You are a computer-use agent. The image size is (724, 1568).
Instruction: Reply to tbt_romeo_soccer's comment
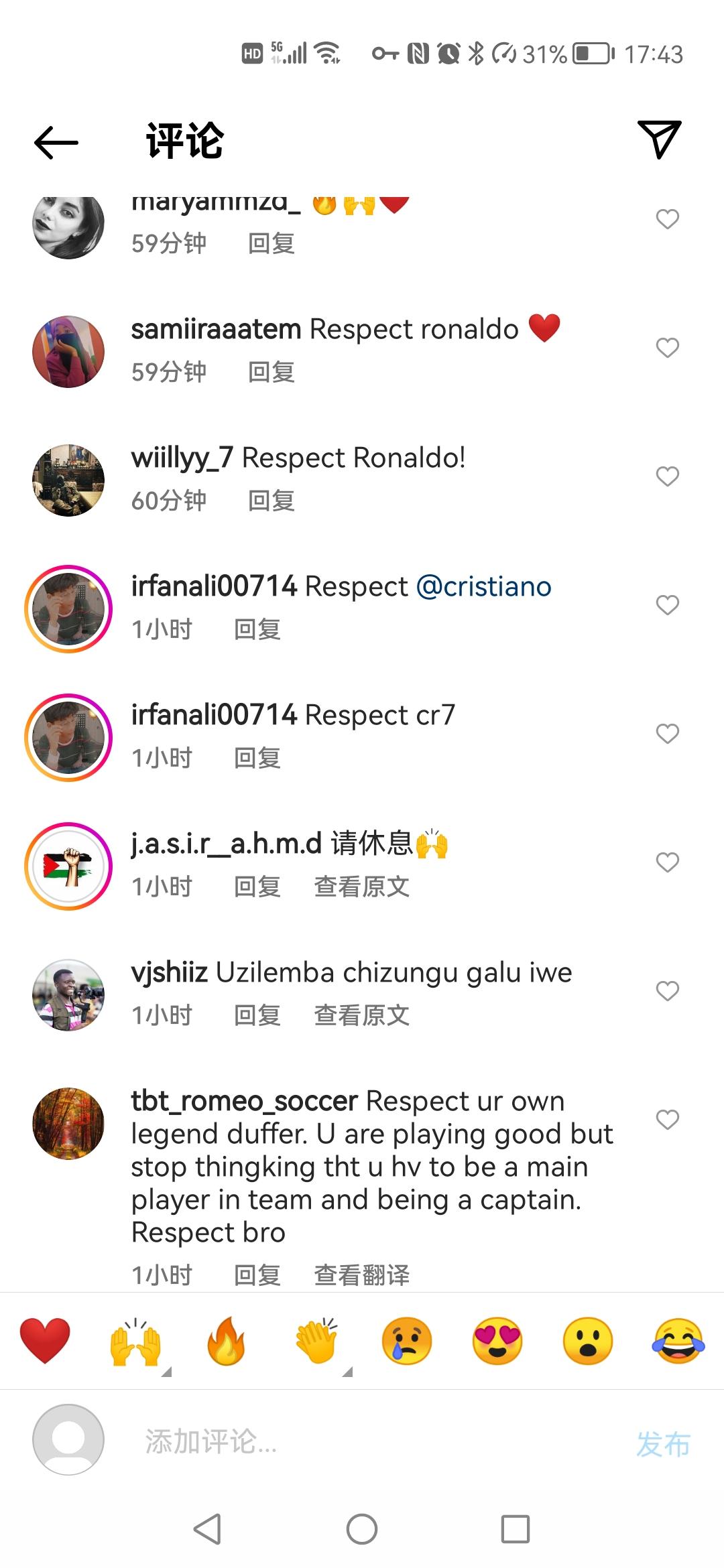click(257, 1275)
